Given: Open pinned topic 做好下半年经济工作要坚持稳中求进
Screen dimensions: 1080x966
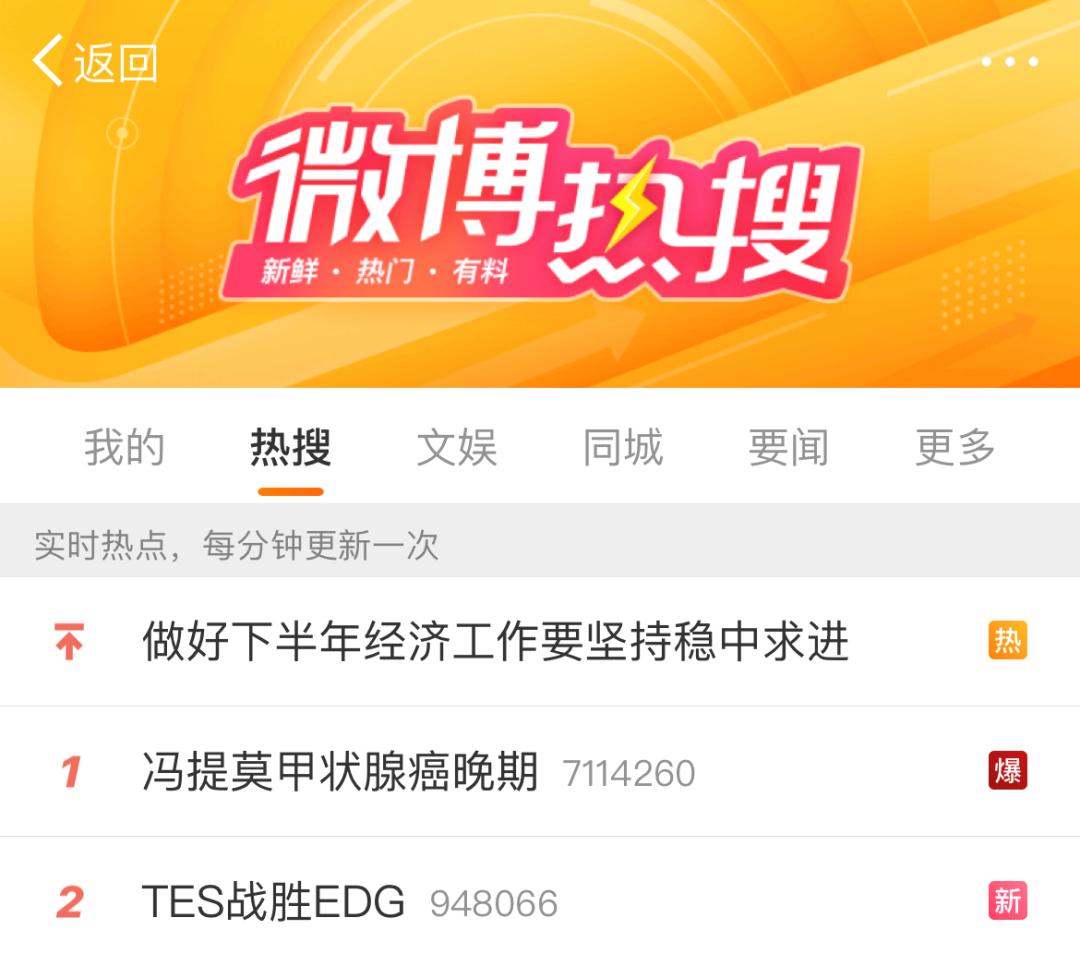Looking at the screenshot, I should (495, 641).
